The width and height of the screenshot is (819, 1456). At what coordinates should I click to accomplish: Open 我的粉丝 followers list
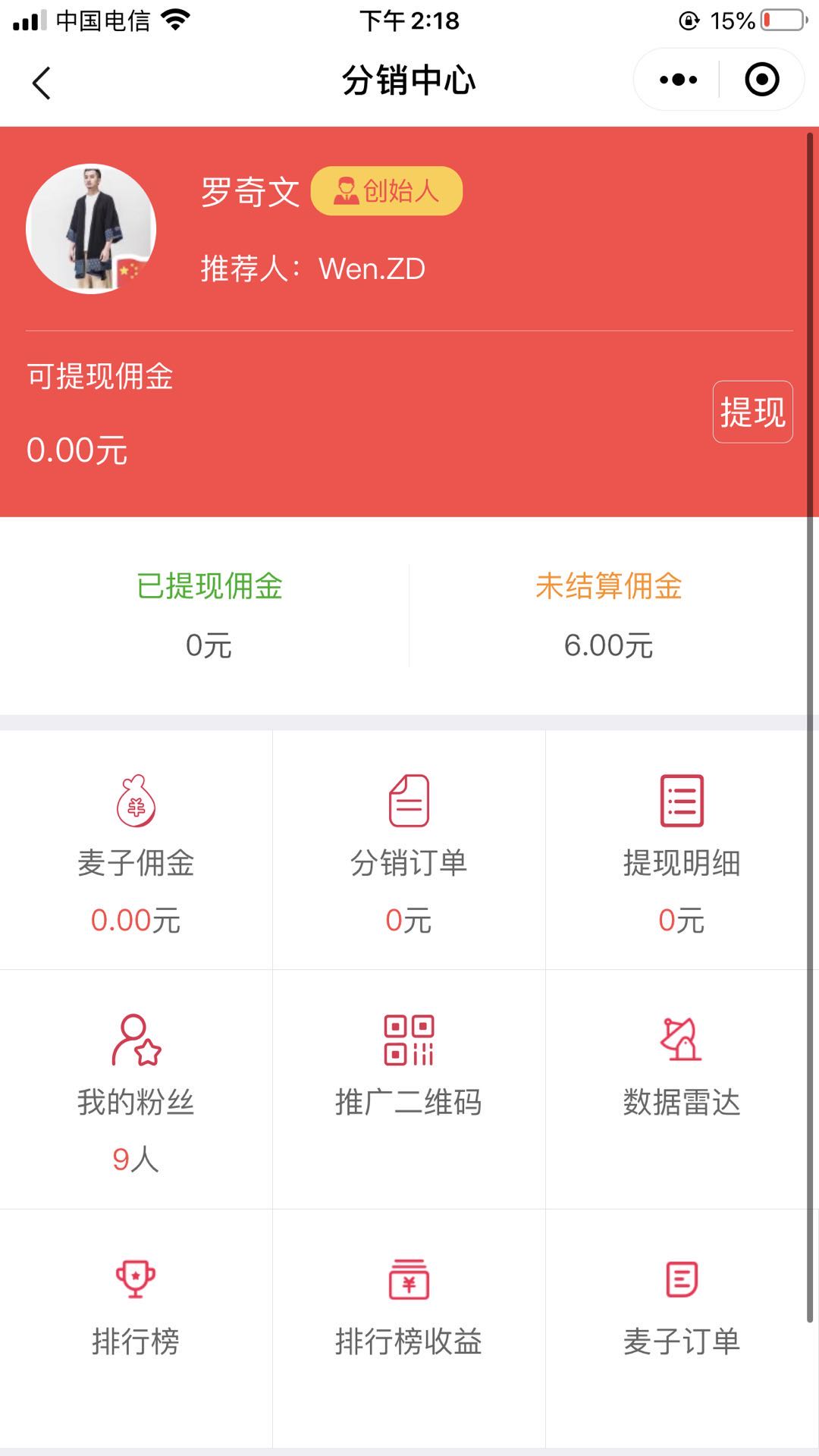coord(136,1089)
